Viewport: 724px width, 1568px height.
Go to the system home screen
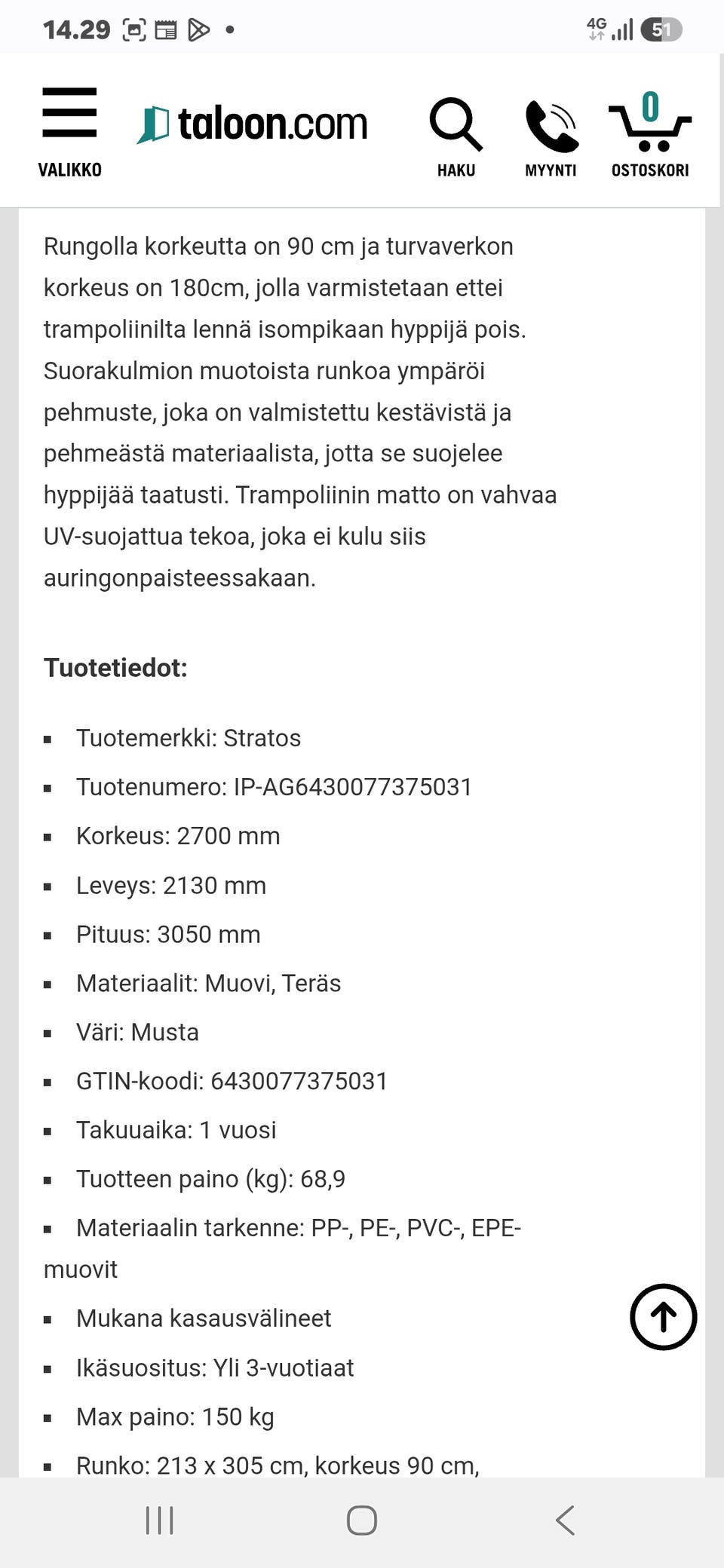pyautogui.click(x=362, y=1520)
